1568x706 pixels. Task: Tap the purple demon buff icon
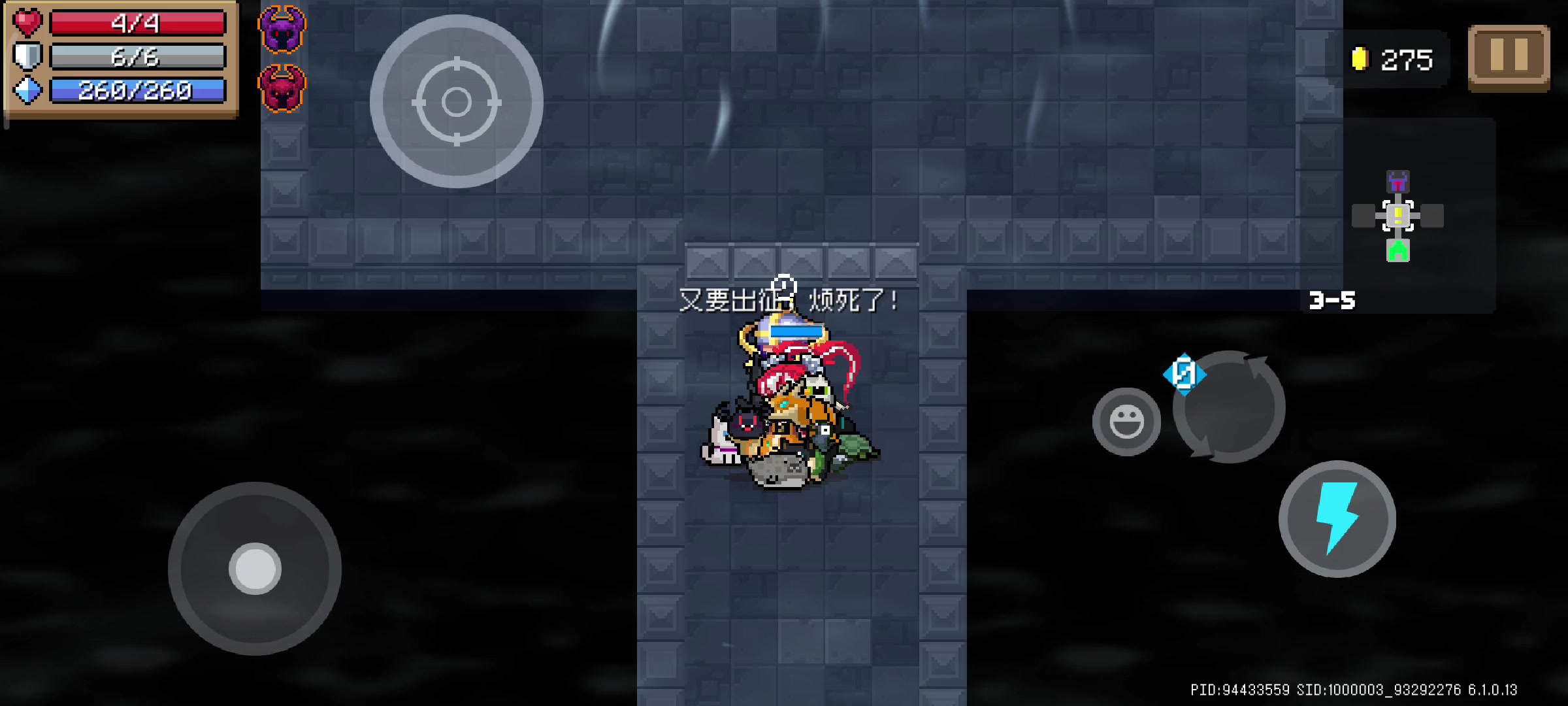(282, 29)
